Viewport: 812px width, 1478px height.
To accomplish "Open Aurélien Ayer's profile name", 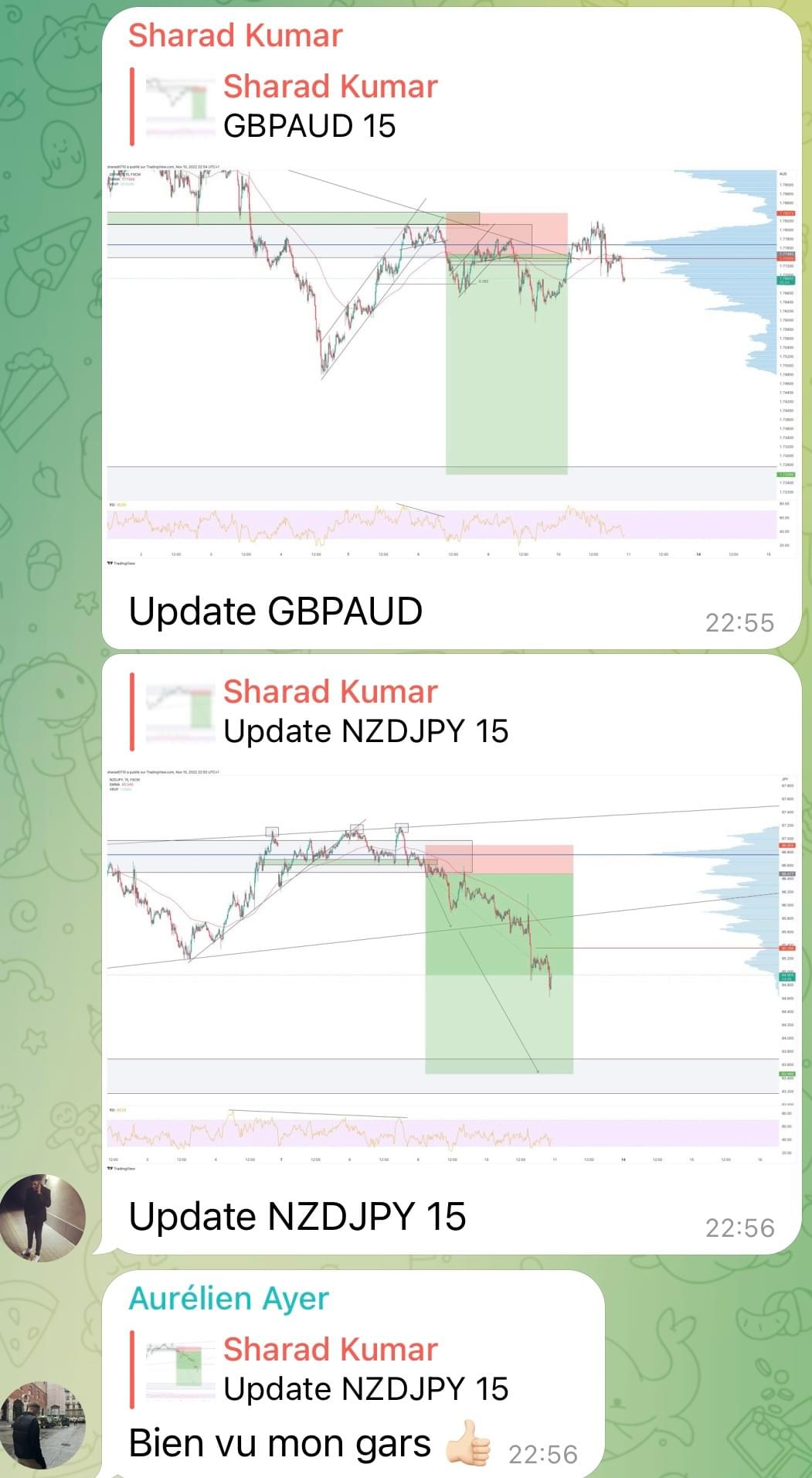I will click(x=229, y=1299).
